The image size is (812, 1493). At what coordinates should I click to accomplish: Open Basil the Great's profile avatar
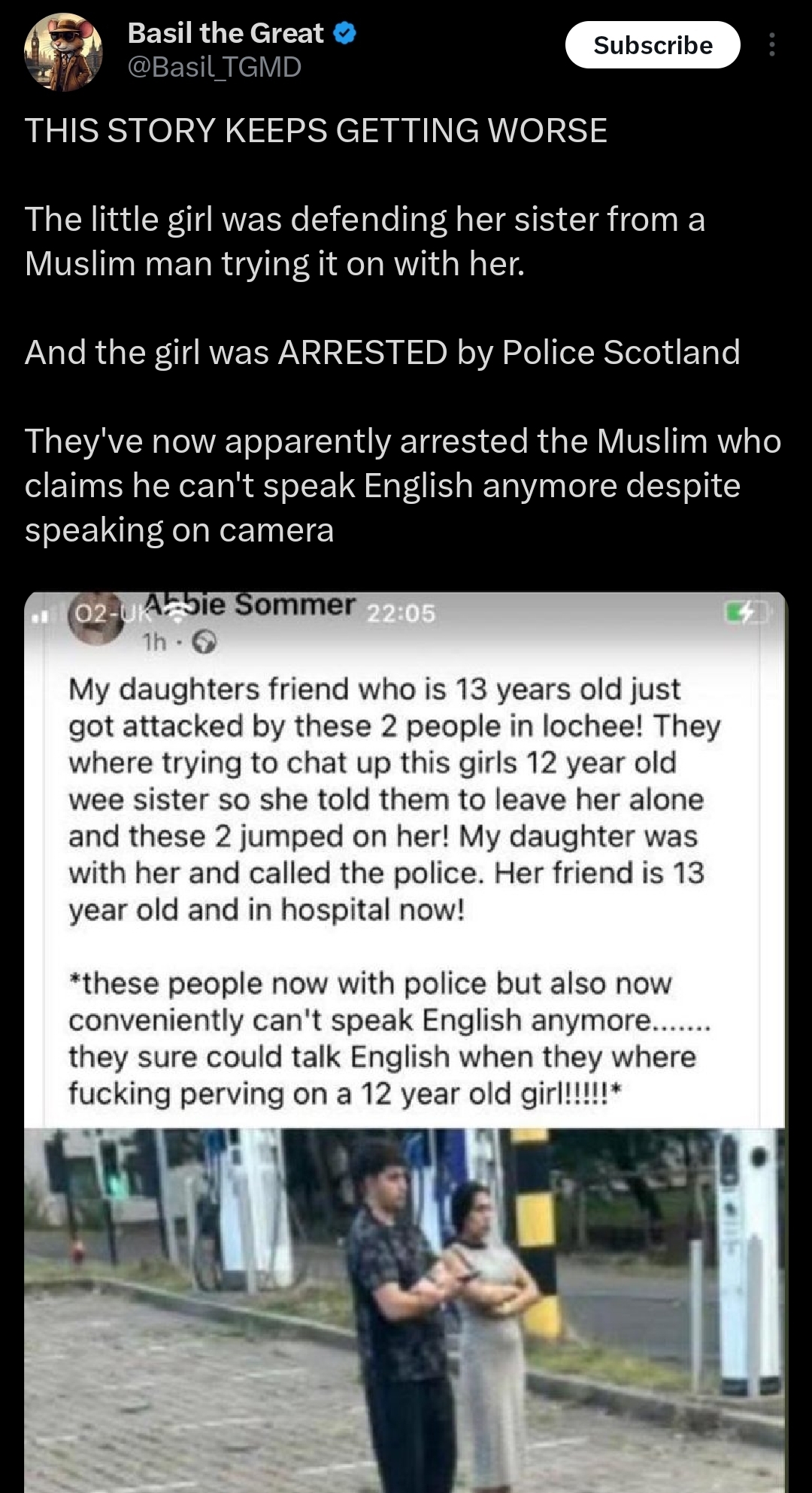click(x=63, y=51)
